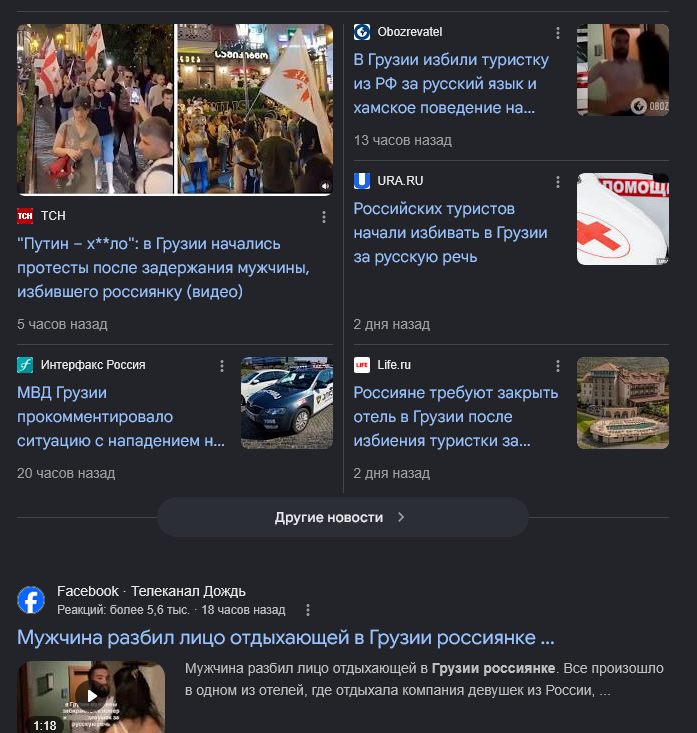Tap the URA.RU ambulance thumbnail
This screenshot has width=697, height=733.
(x=623, y=219)
